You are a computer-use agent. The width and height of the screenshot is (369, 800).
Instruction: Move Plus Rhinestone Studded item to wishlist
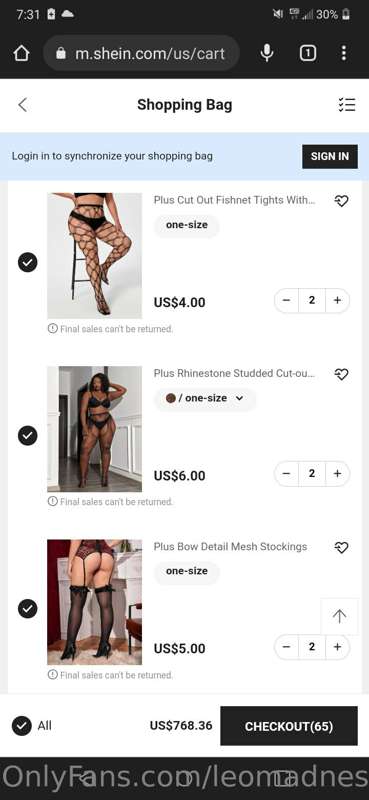pyautogui.click(x=341, y=374)
